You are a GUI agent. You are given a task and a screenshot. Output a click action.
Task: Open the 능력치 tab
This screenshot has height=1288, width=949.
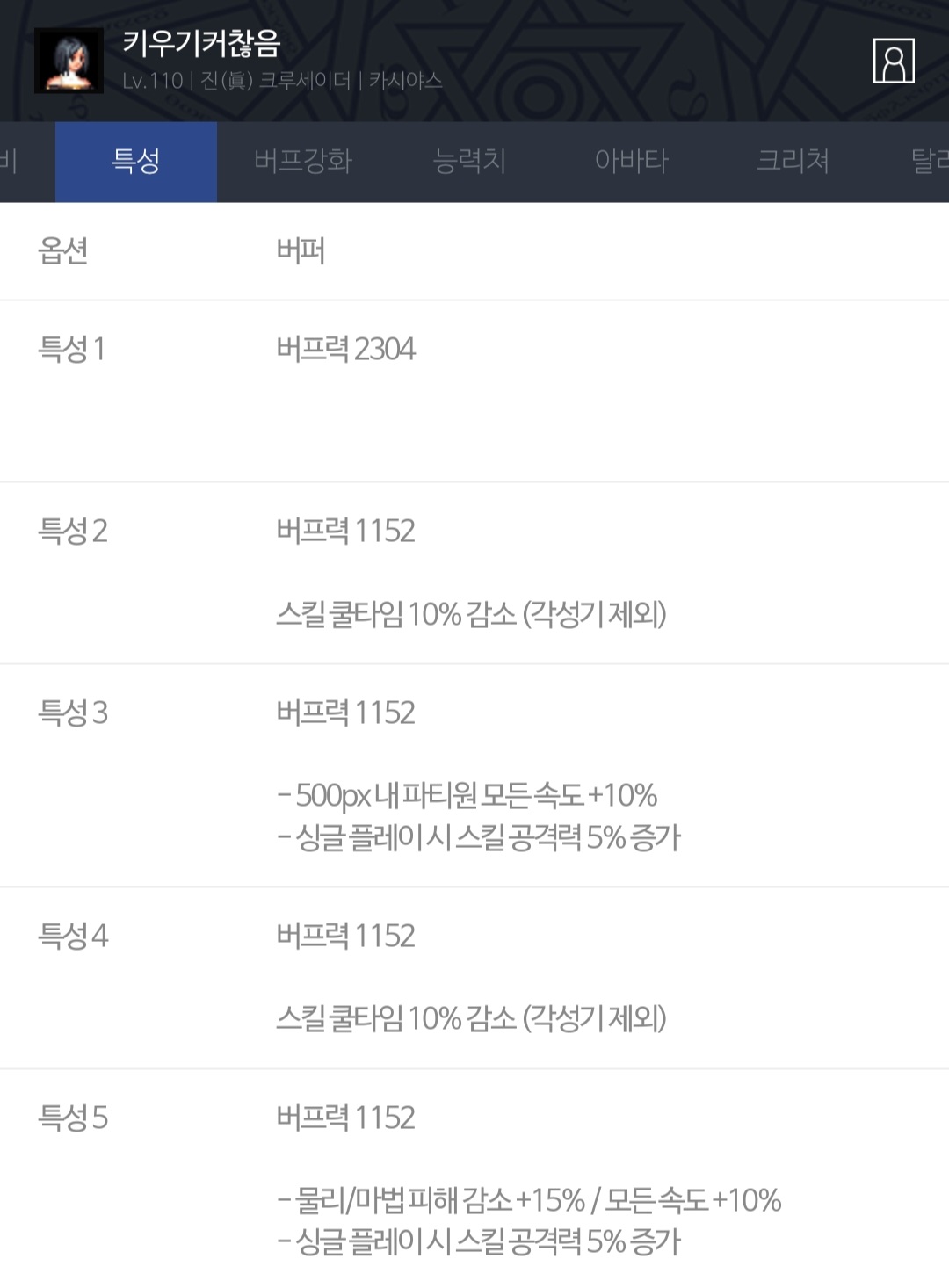(469, 162)
